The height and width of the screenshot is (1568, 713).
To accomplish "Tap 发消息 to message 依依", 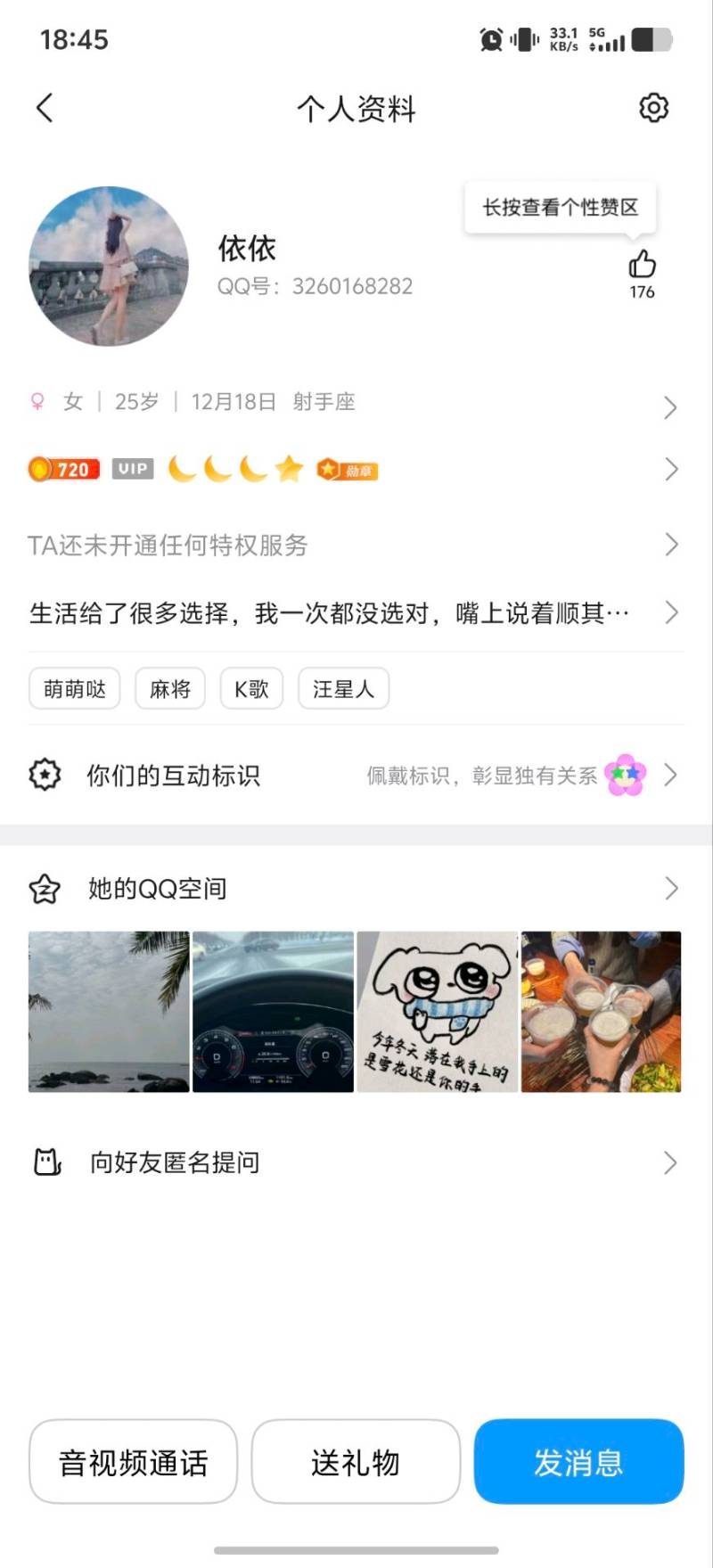I will (x=578, y=1462).
